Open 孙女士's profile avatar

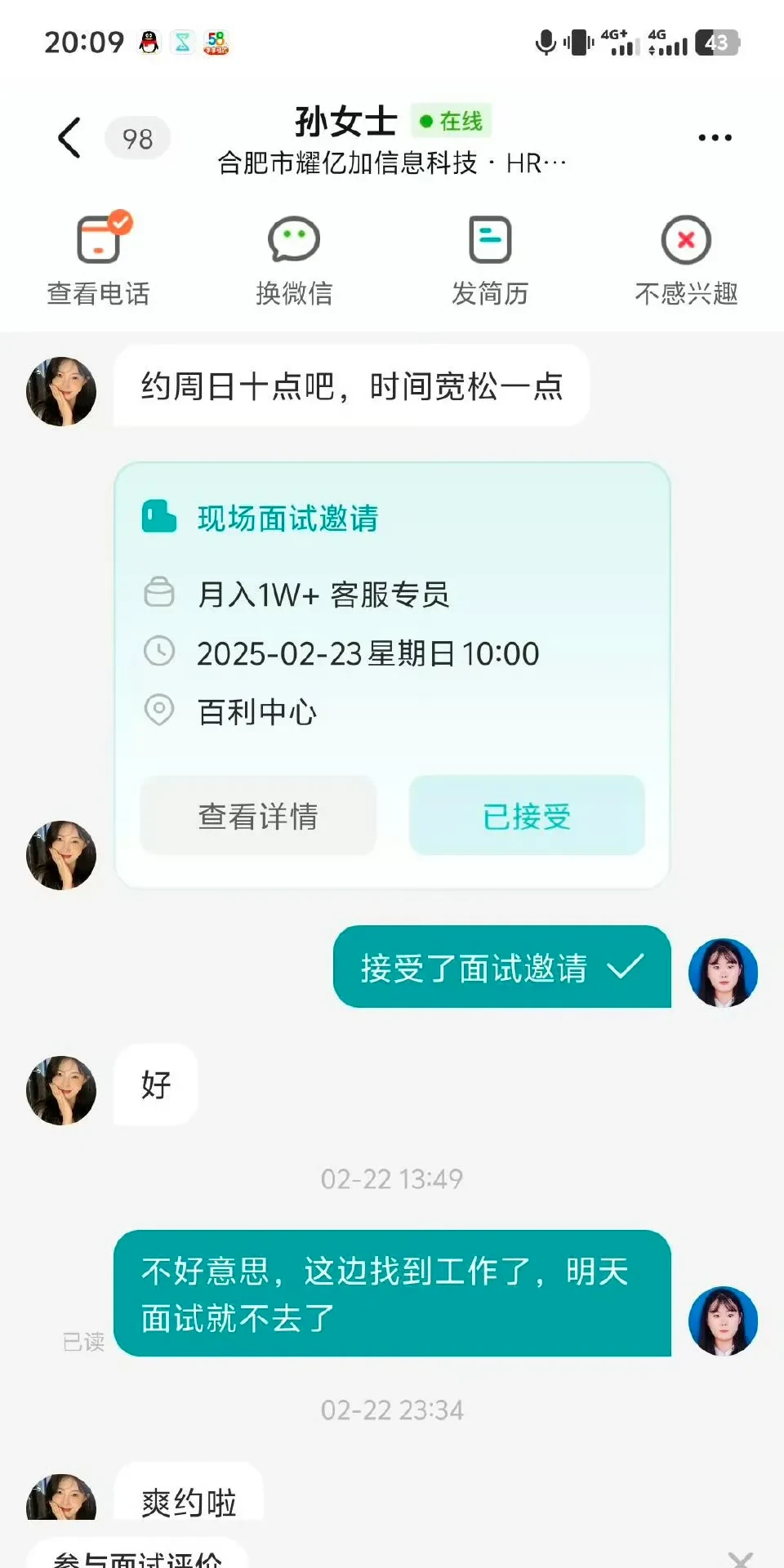(x=60, y=391)
